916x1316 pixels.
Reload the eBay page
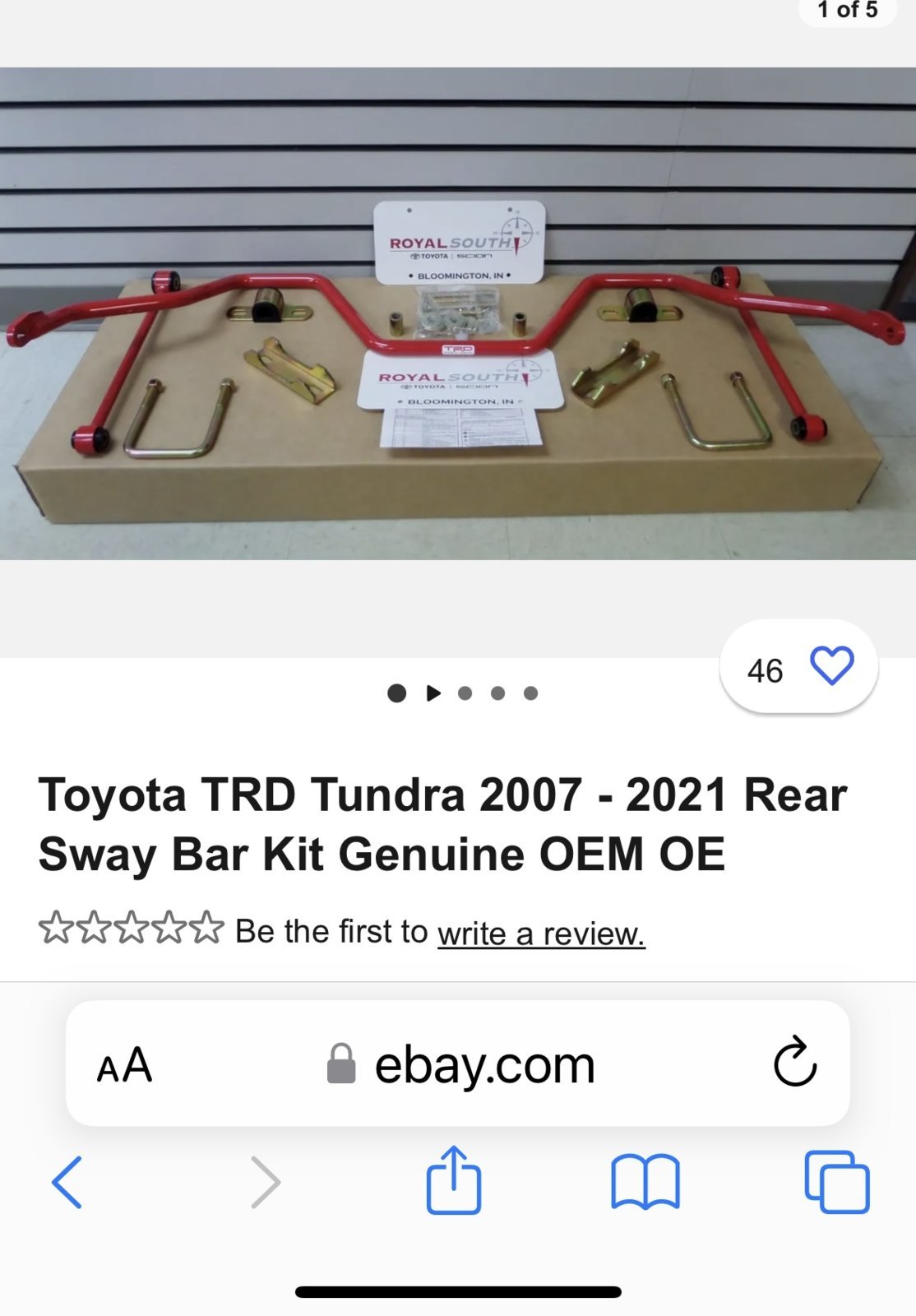pyautogui.click(x=794, y=1063)
